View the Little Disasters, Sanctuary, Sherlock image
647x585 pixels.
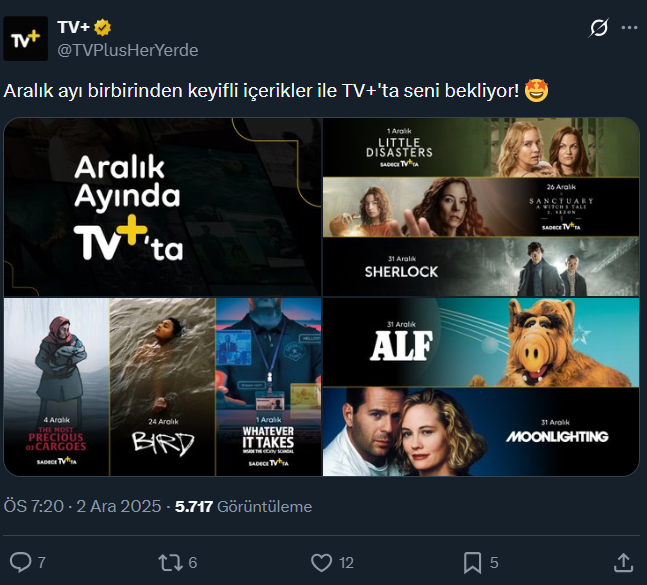pyautogui.click(x=480, y=207)
